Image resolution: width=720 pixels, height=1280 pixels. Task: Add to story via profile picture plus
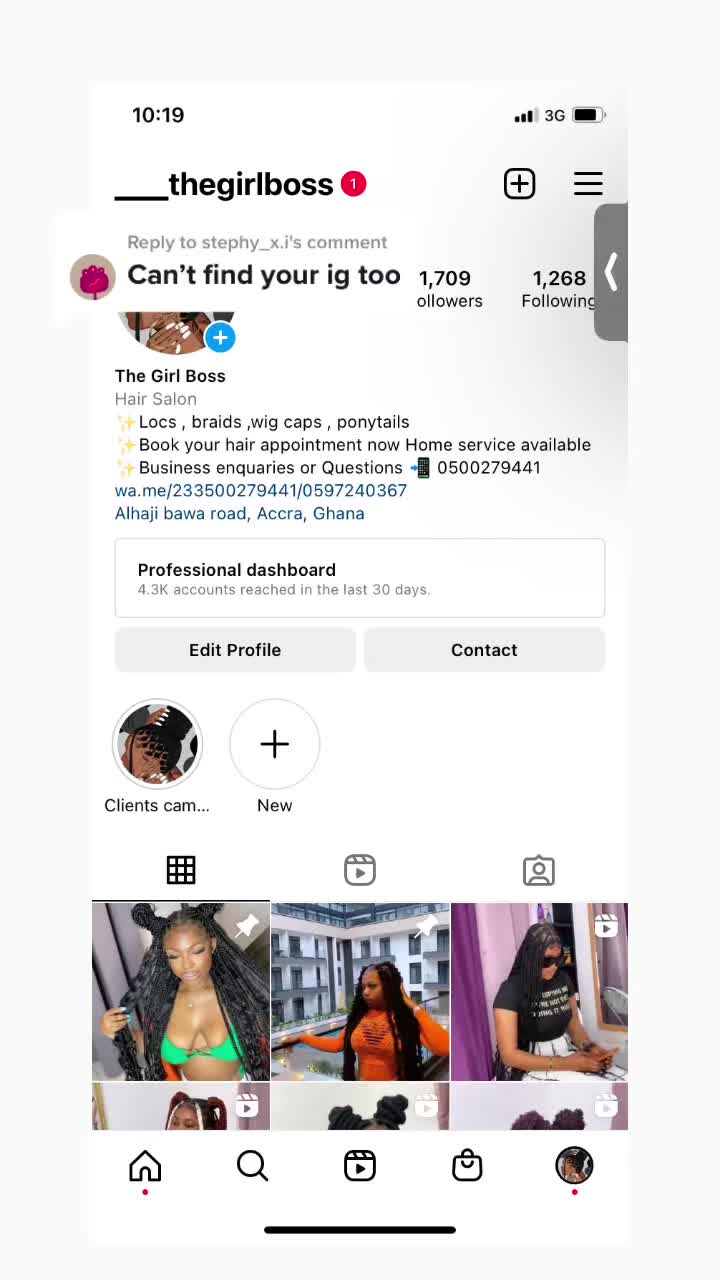click(x=220, y=338)
